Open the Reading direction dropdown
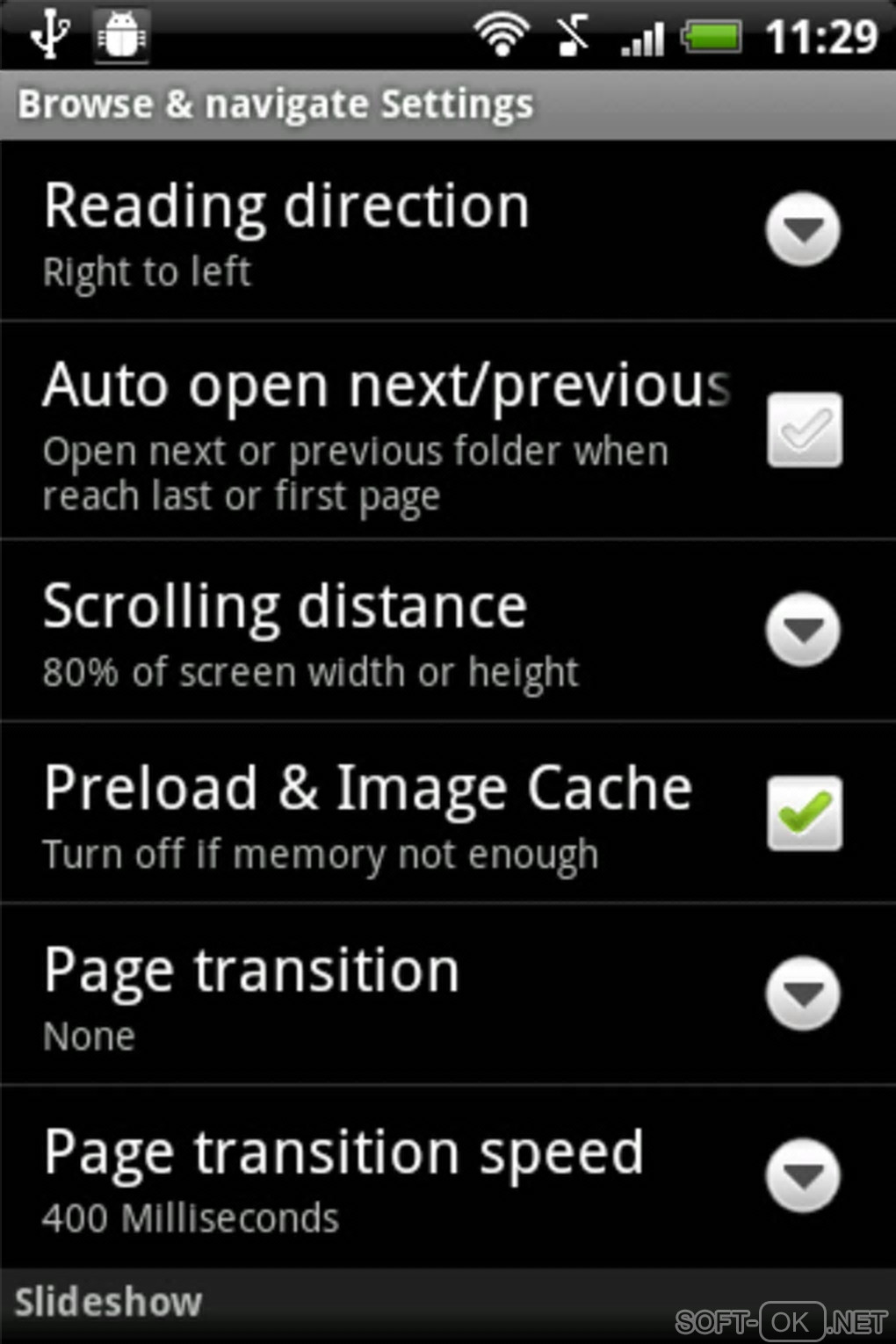The image size is (896, 1344). point(802,229)
